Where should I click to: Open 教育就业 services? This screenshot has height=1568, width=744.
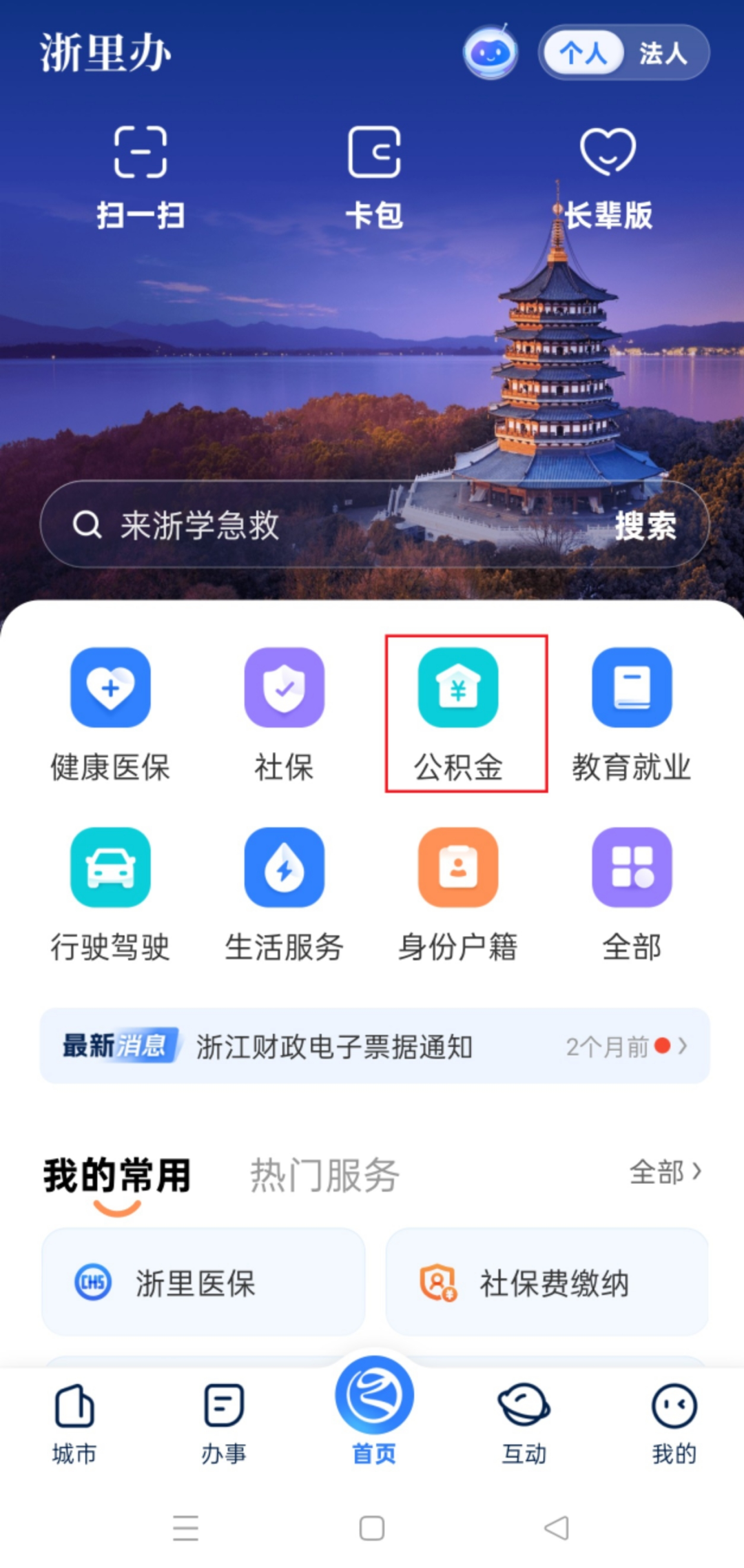click(x=632, y=714)
